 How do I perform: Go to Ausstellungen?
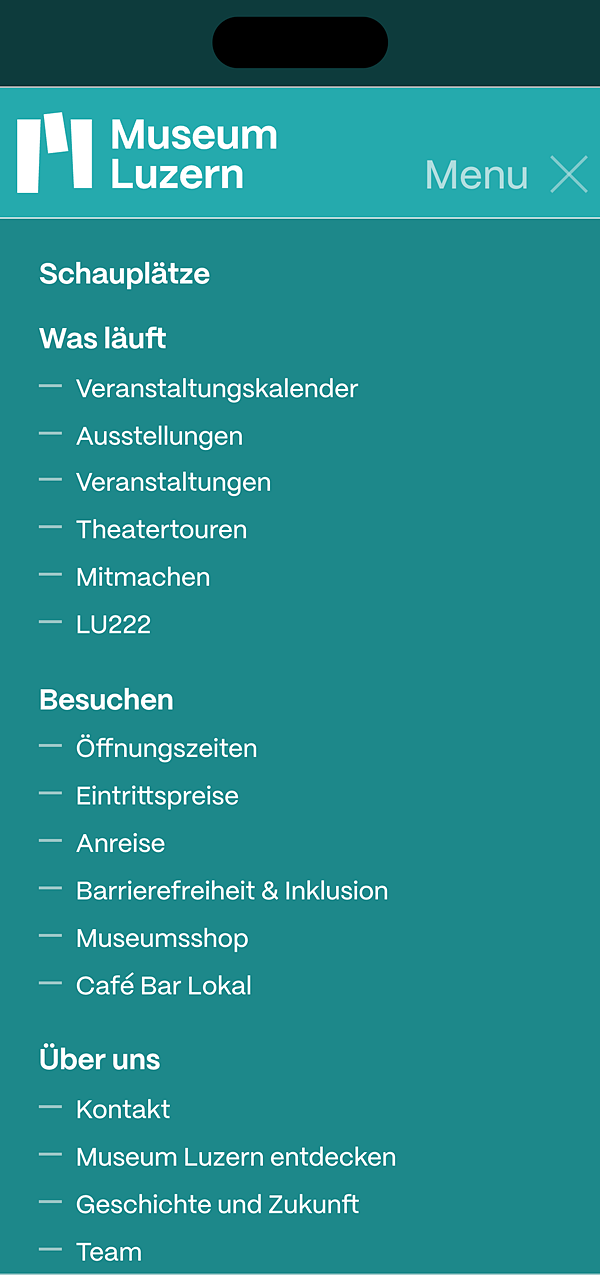click(x=159, y=436)
